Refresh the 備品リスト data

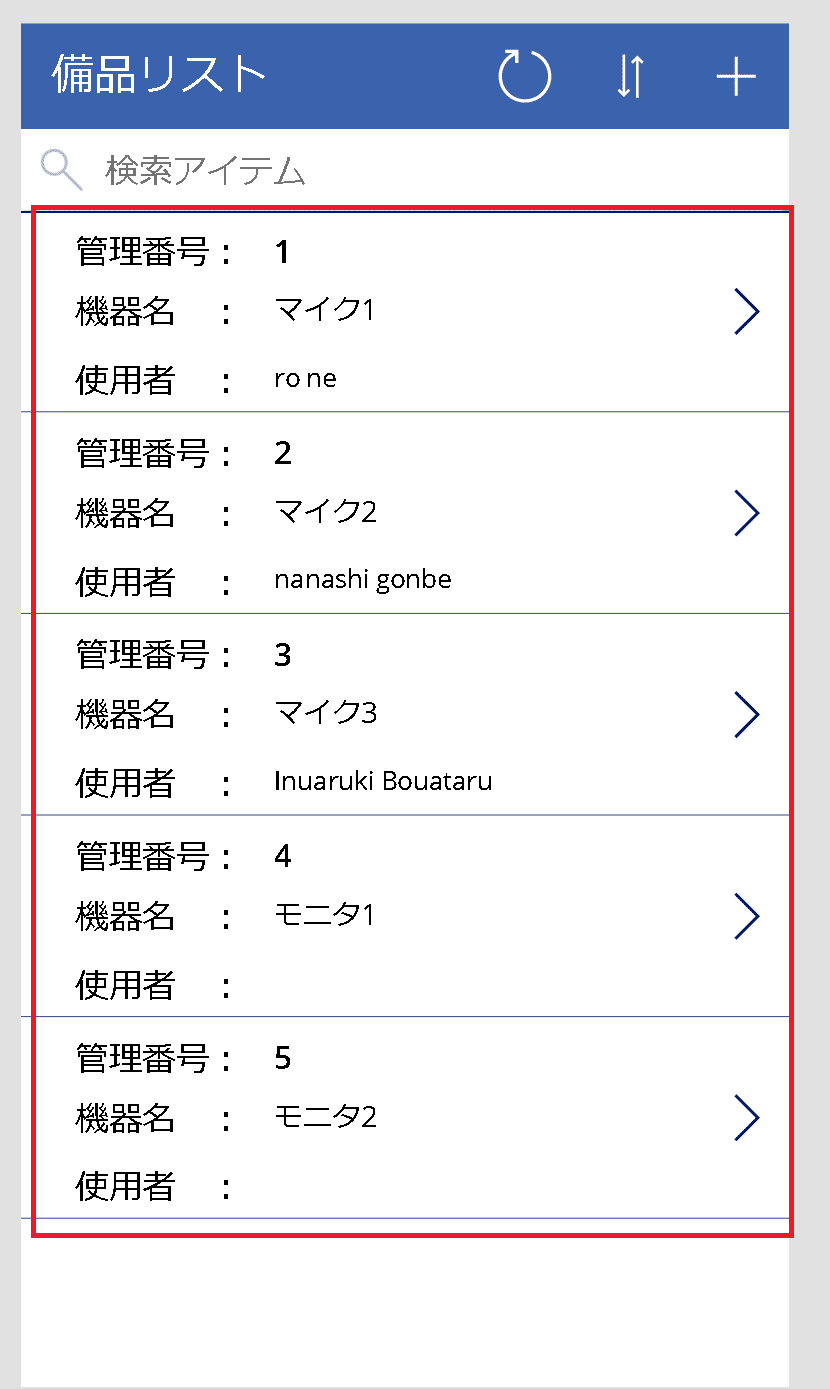[x=524, y=76]
